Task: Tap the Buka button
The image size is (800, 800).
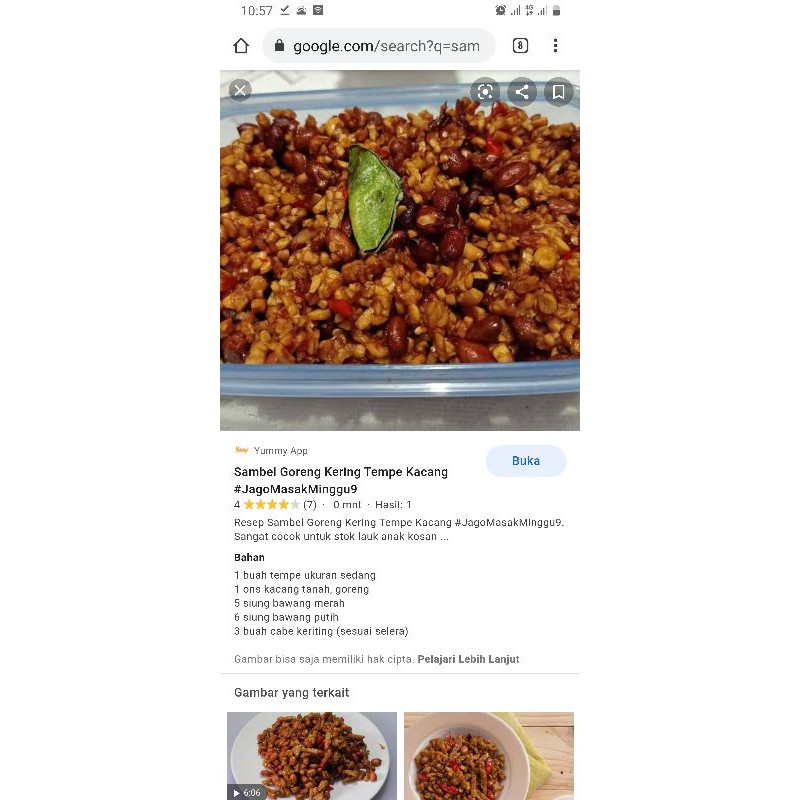Action: [x=526, y=461]
